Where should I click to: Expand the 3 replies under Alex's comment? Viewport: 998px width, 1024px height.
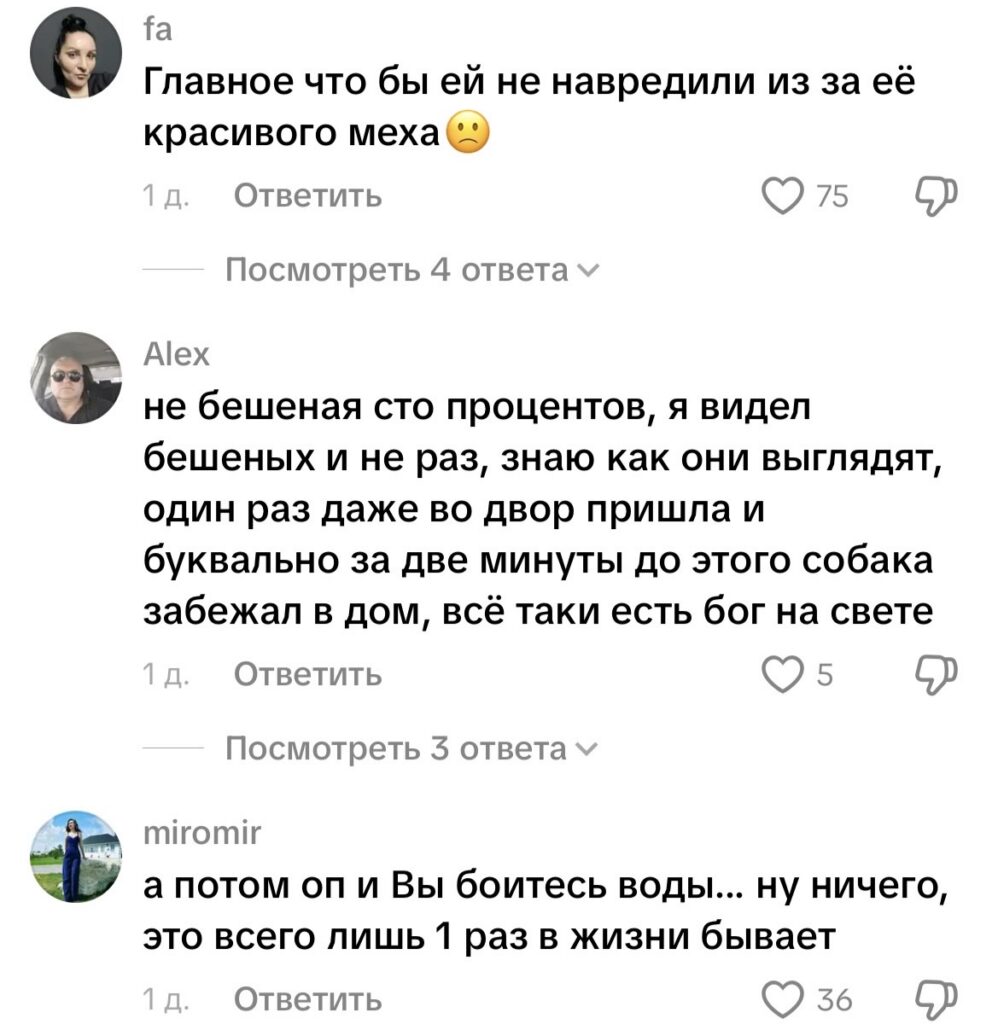coord(412,749)
